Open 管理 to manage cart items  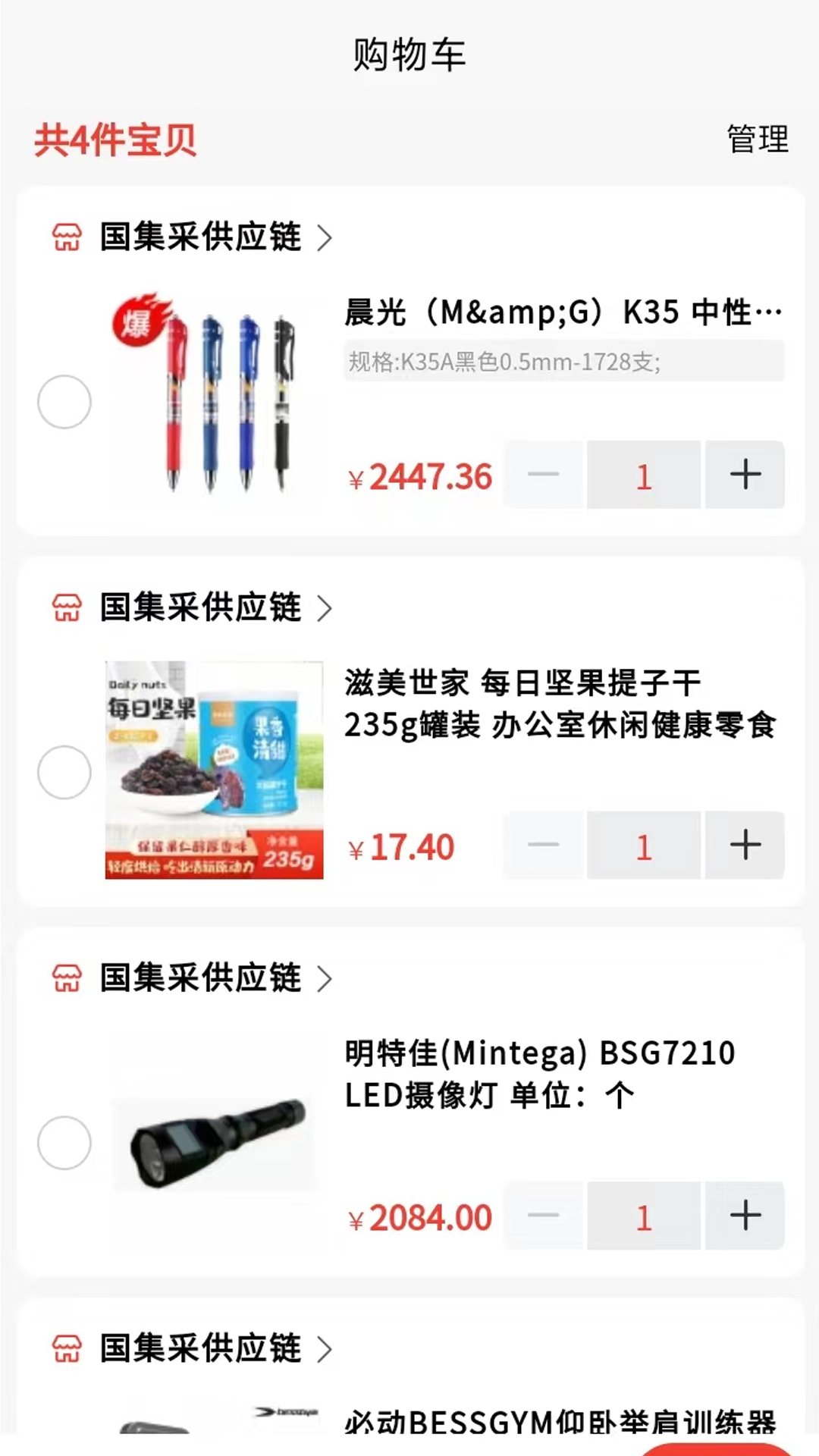pos(758,140)
